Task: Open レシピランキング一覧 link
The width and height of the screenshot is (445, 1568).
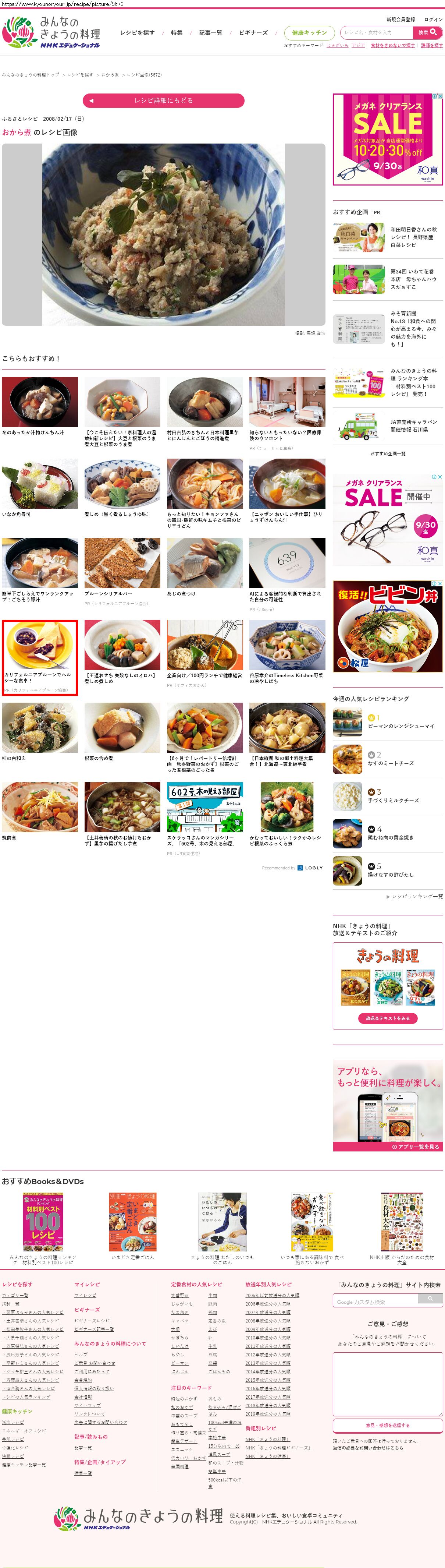Action: (x=417, y=897)
